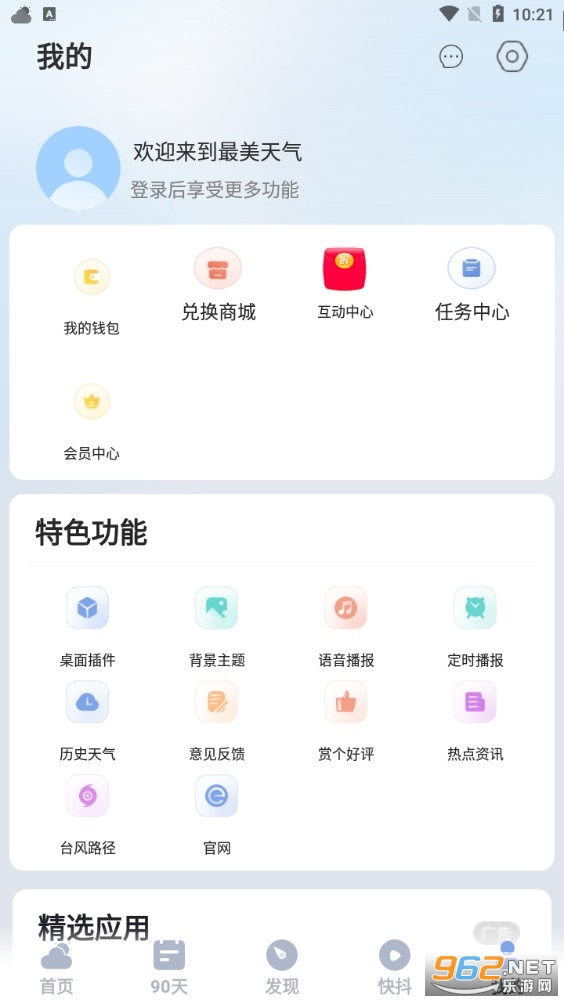Image resolution: width=564 pixels, height=1002 pixels.
Task: Open 官网 official website
Action: point(217,815)
